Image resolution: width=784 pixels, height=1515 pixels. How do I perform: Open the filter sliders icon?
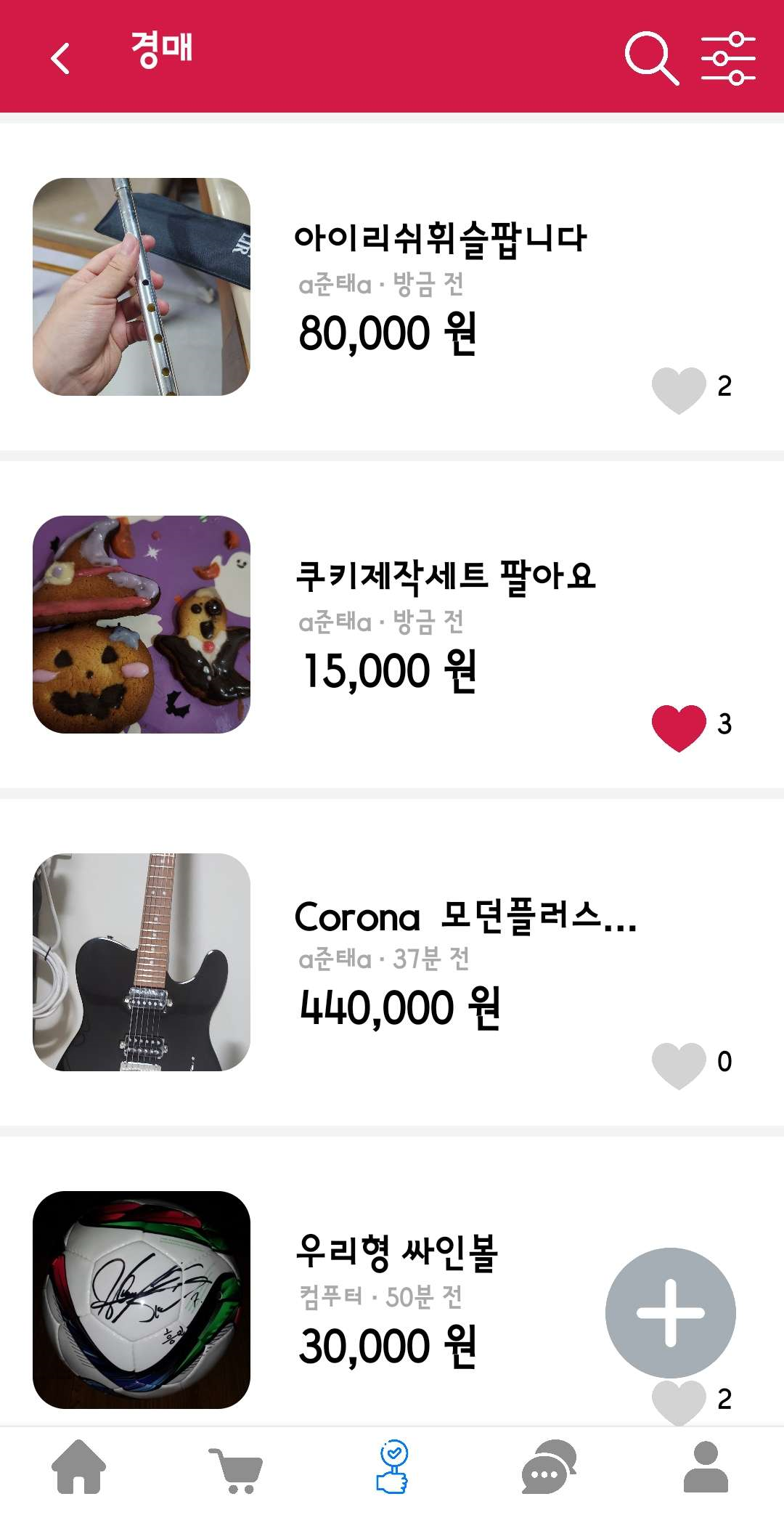728,58
